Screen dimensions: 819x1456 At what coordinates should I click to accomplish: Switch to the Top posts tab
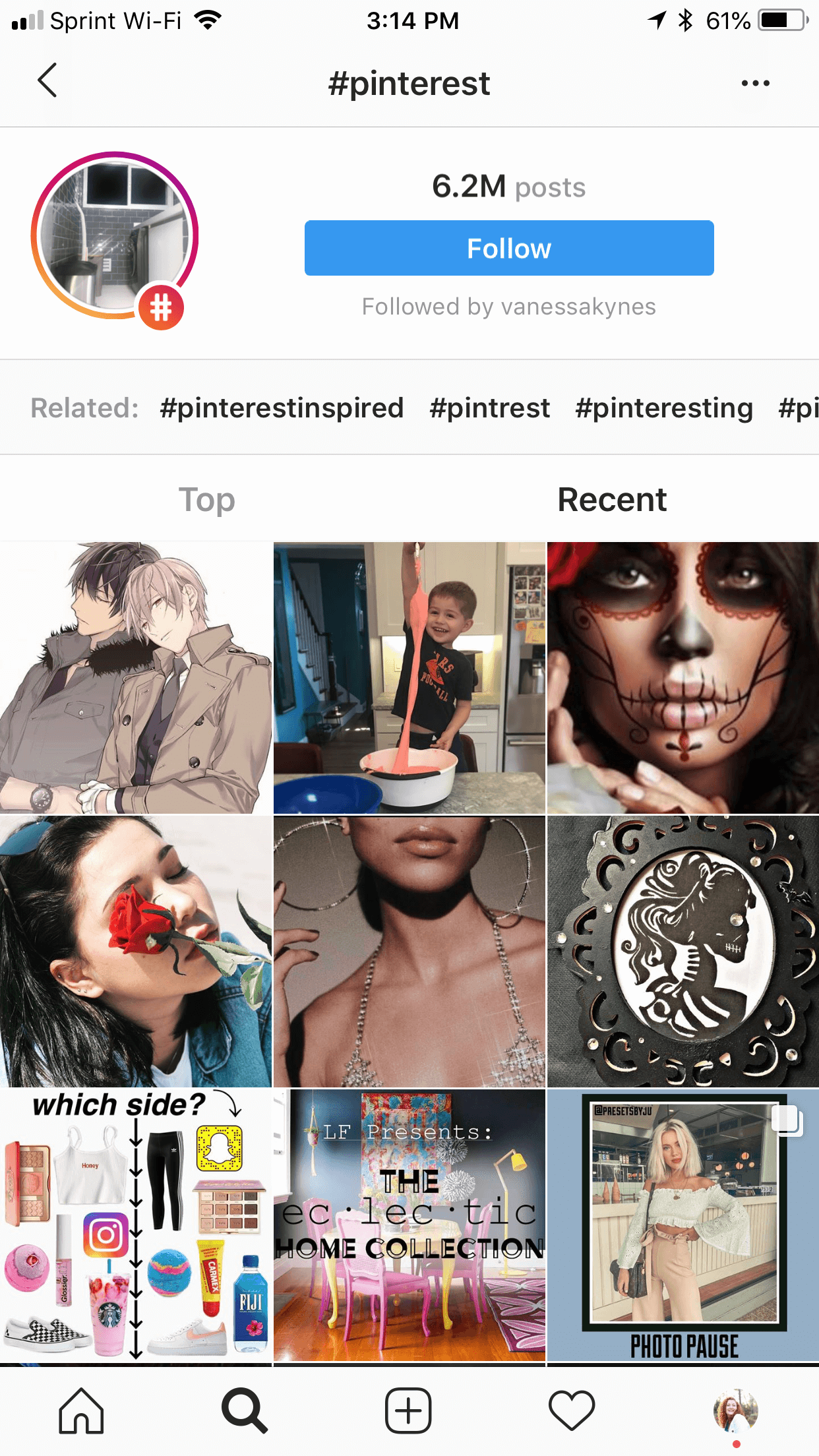206,500
